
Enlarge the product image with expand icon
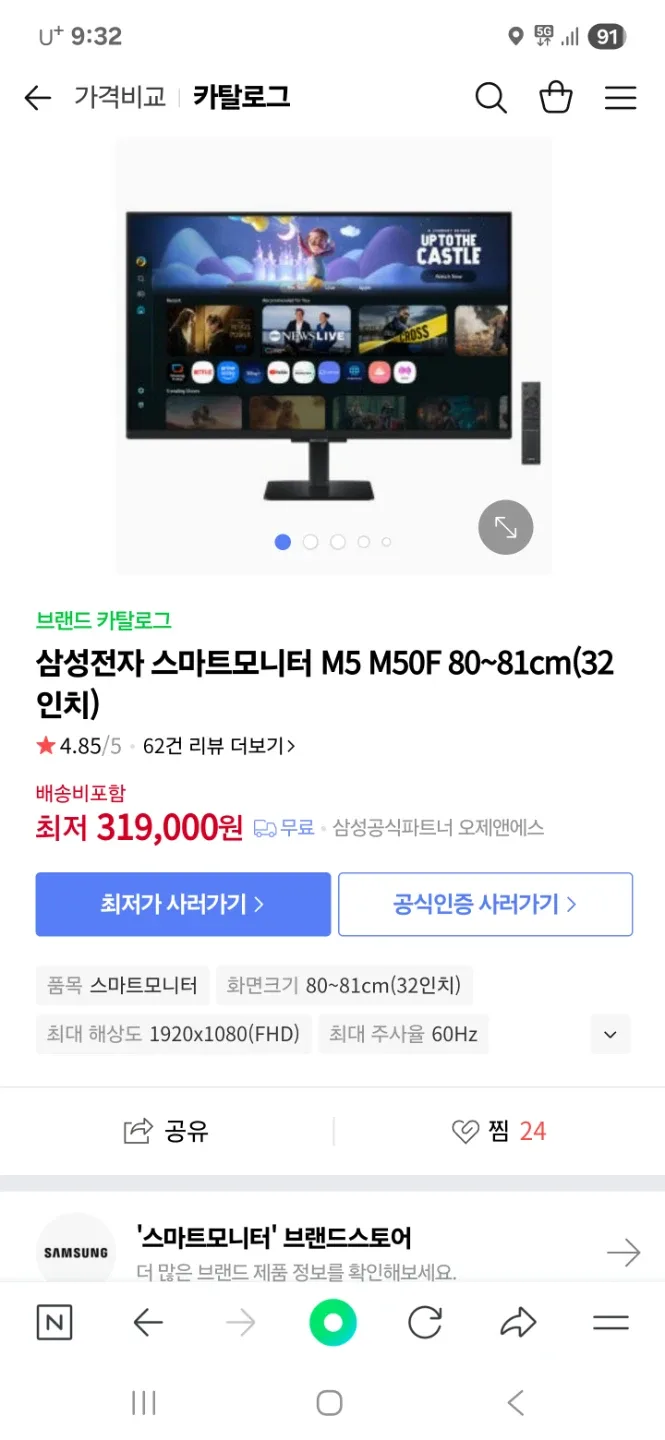pyautogui.click(x=505, y=527)
